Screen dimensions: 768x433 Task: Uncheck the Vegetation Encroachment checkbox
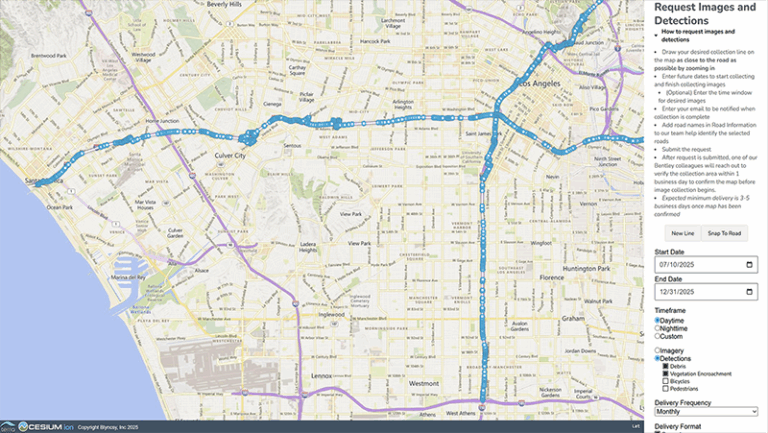coord(666,374)
